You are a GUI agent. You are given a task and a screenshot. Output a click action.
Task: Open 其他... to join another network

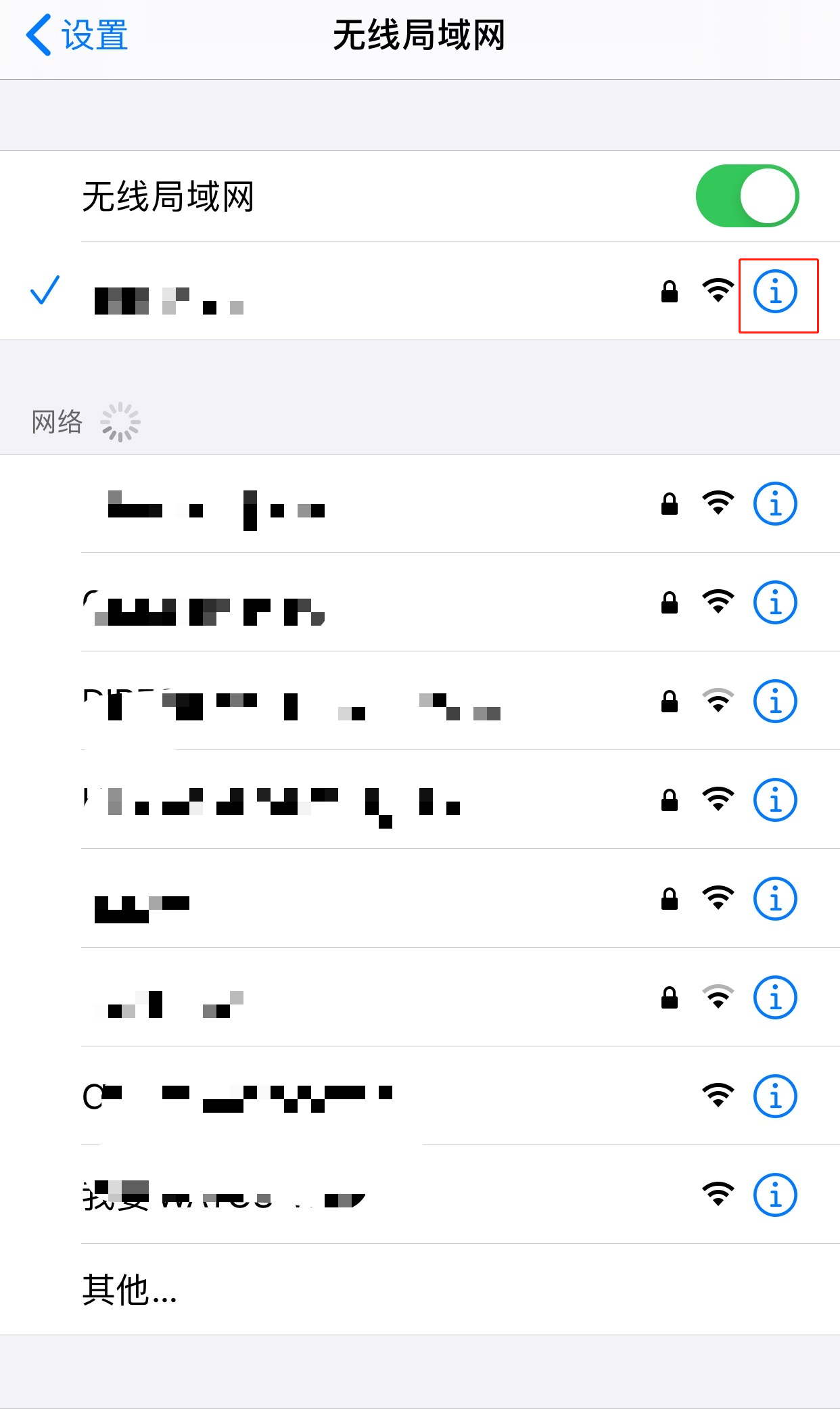coord(420,1289)
